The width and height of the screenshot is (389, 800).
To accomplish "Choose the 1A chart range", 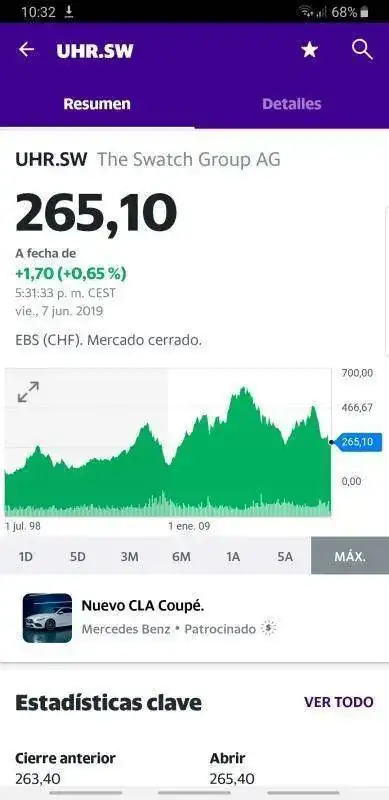I will tap(233, 556).
